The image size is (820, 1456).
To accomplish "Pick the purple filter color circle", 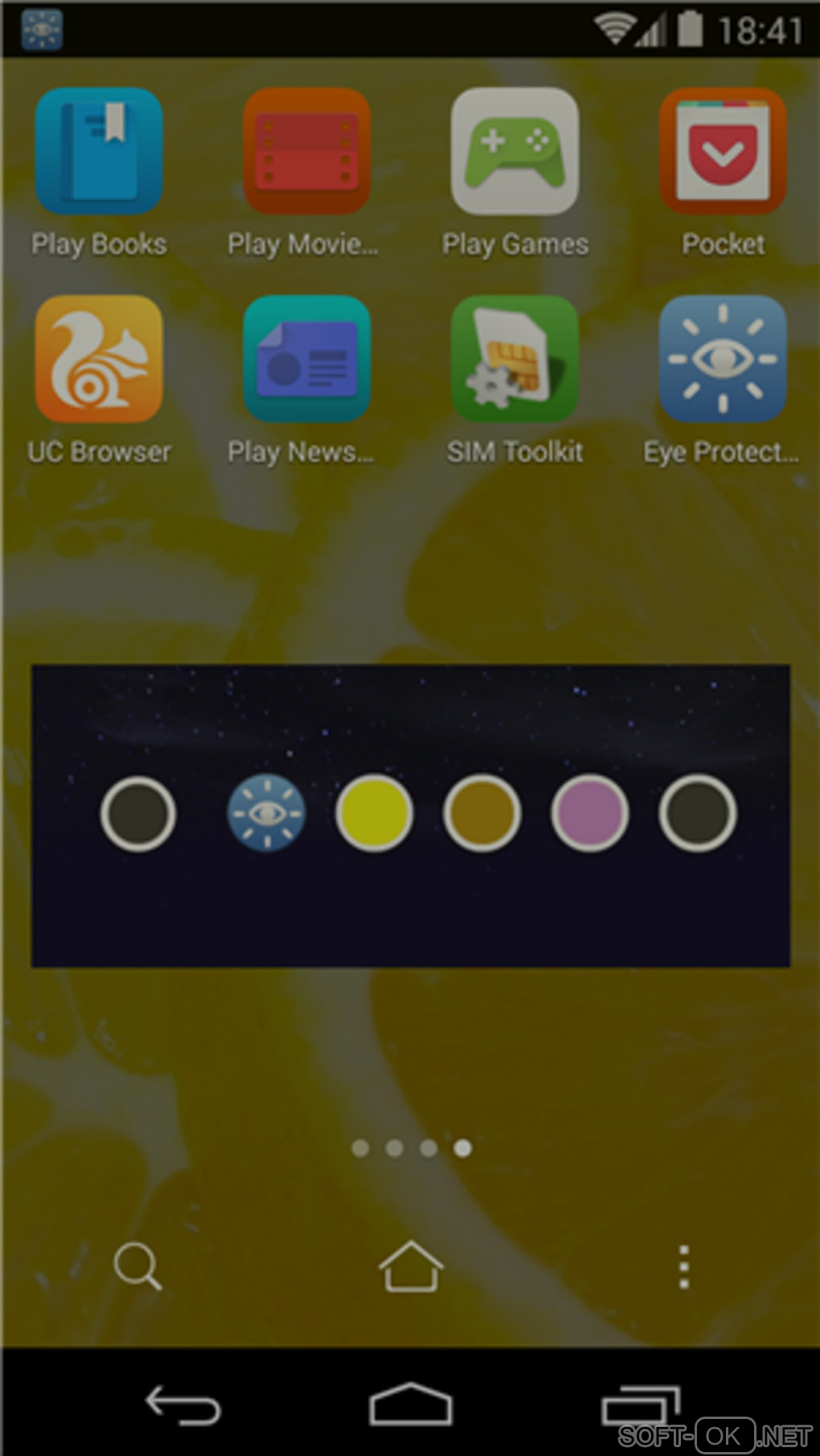I will tap(589, 813).
